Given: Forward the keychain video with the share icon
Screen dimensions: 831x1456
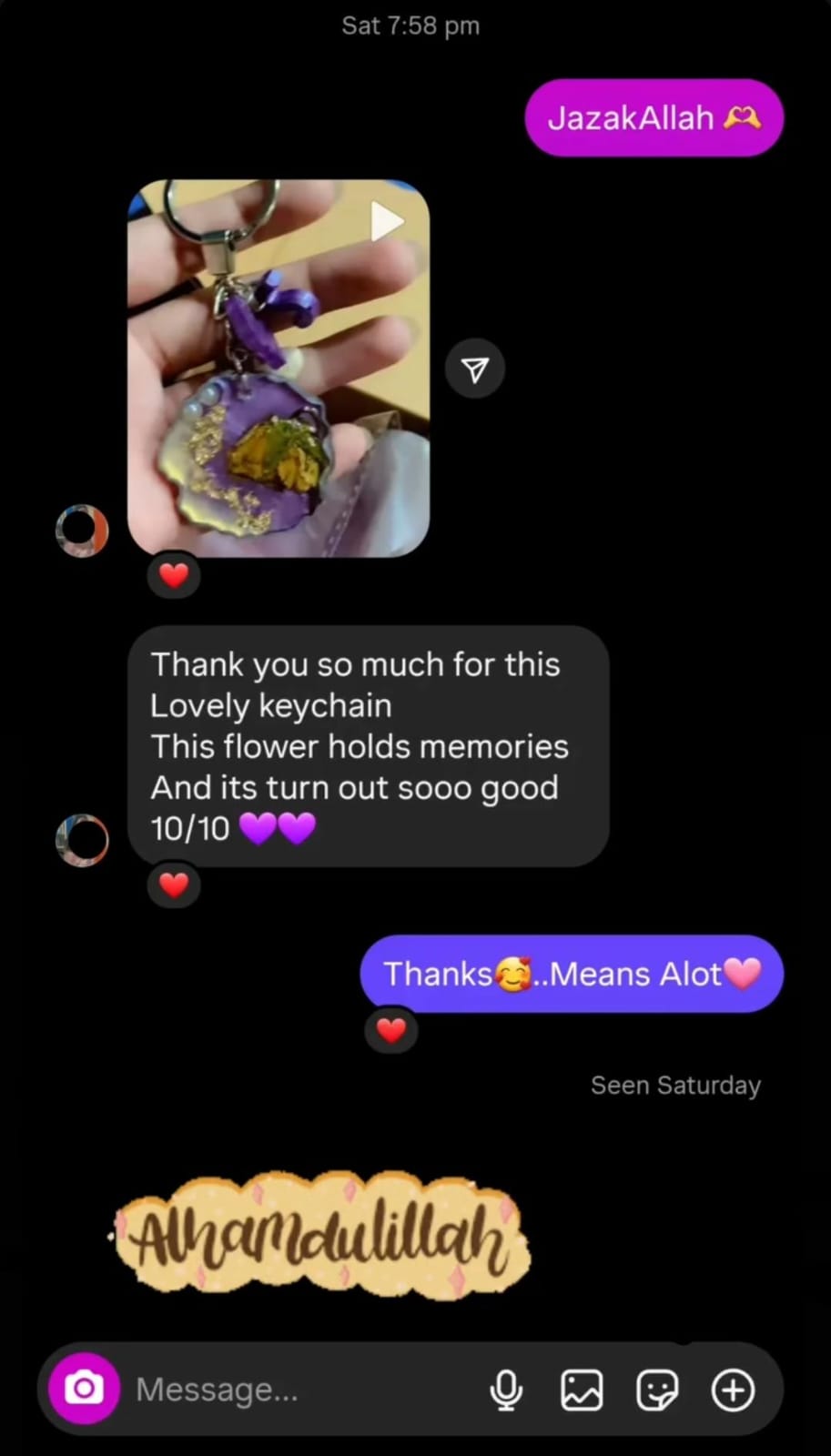Looking at the screenshot, I should pyautogui.click(x=474, y=369).
